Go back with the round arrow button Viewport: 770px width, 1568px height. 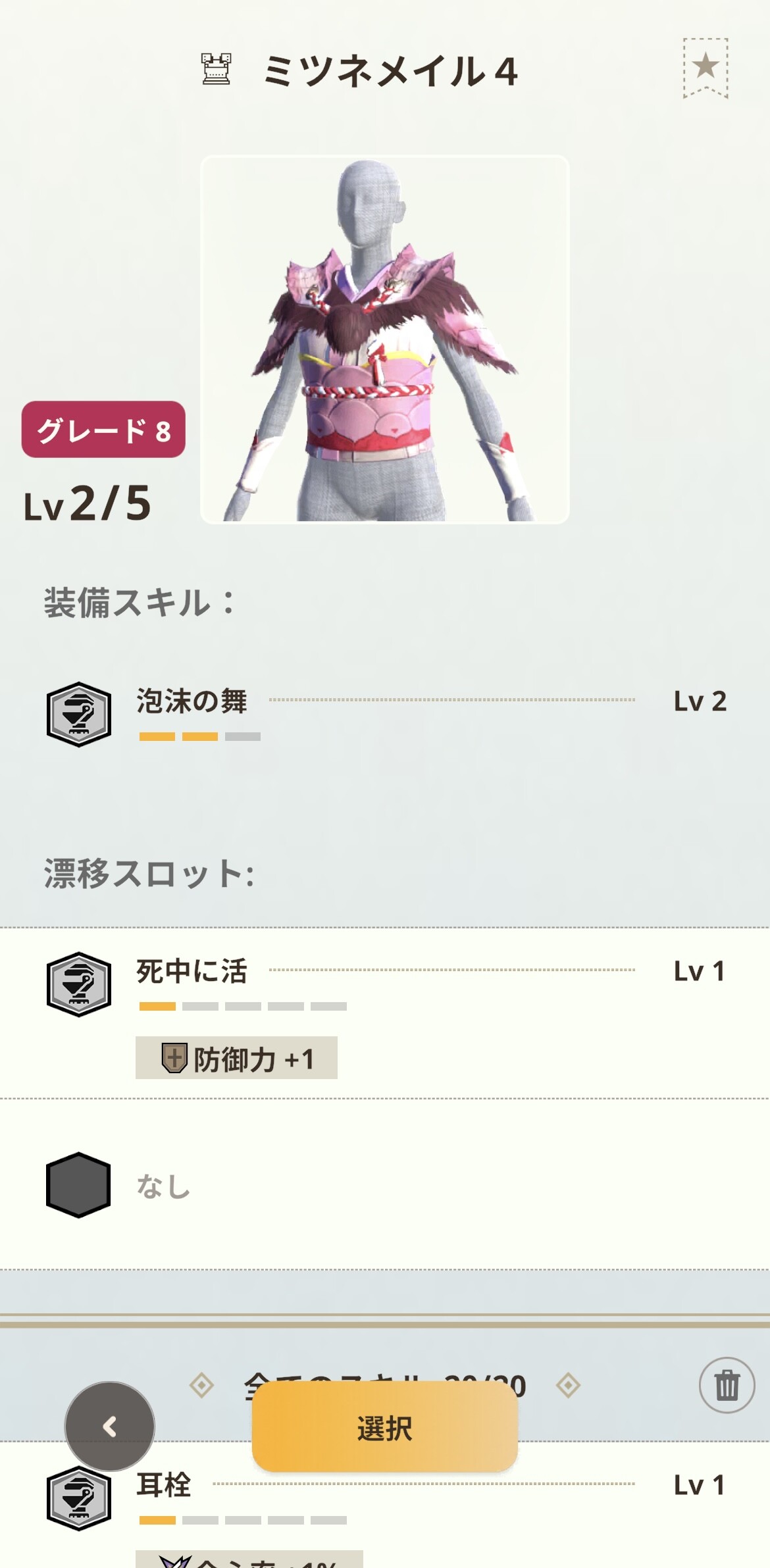(110, 1427)
